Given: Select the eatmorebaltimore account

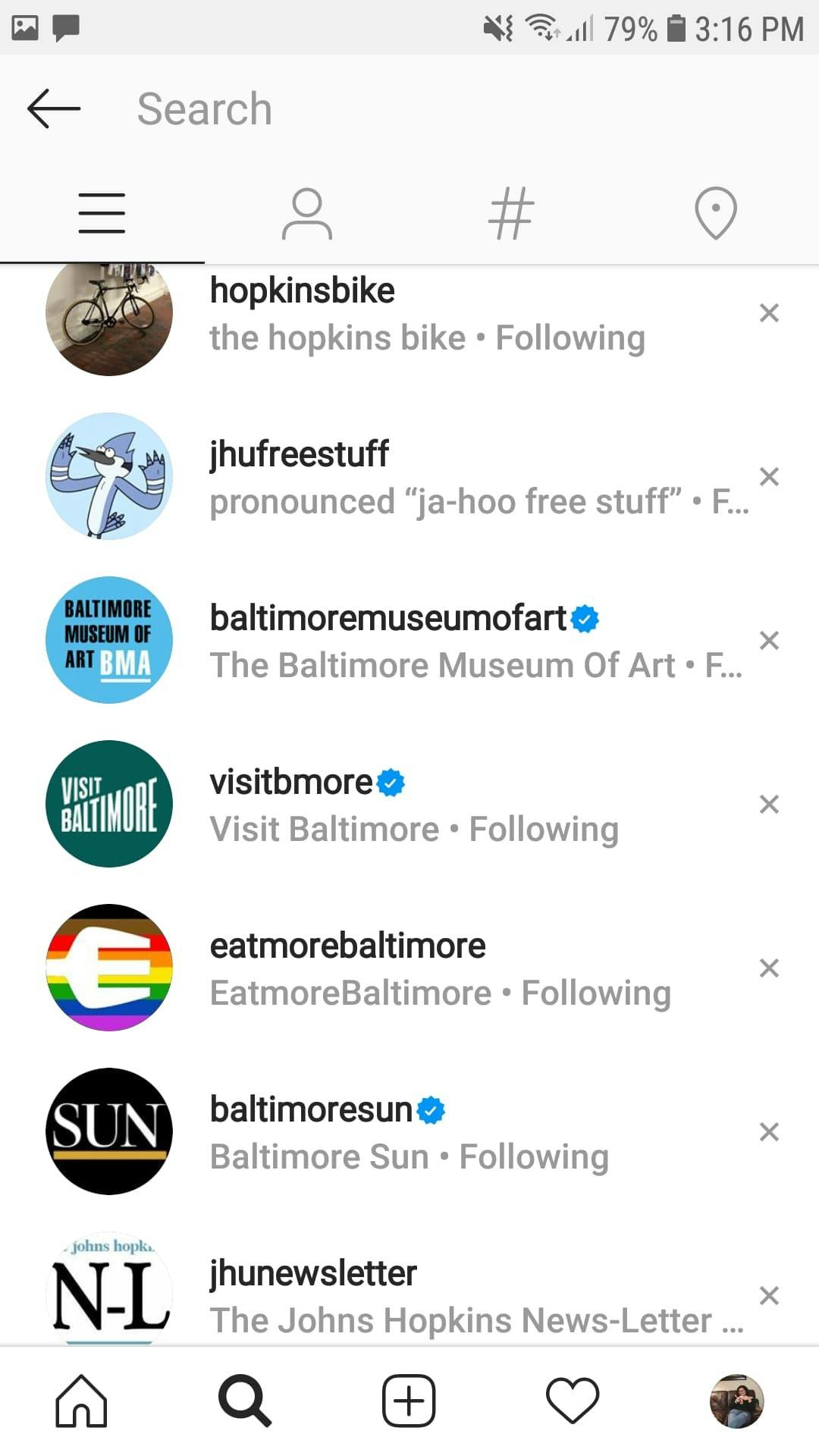Looking at the screenshot, I should pyautogui.click(x=379, y=968).
